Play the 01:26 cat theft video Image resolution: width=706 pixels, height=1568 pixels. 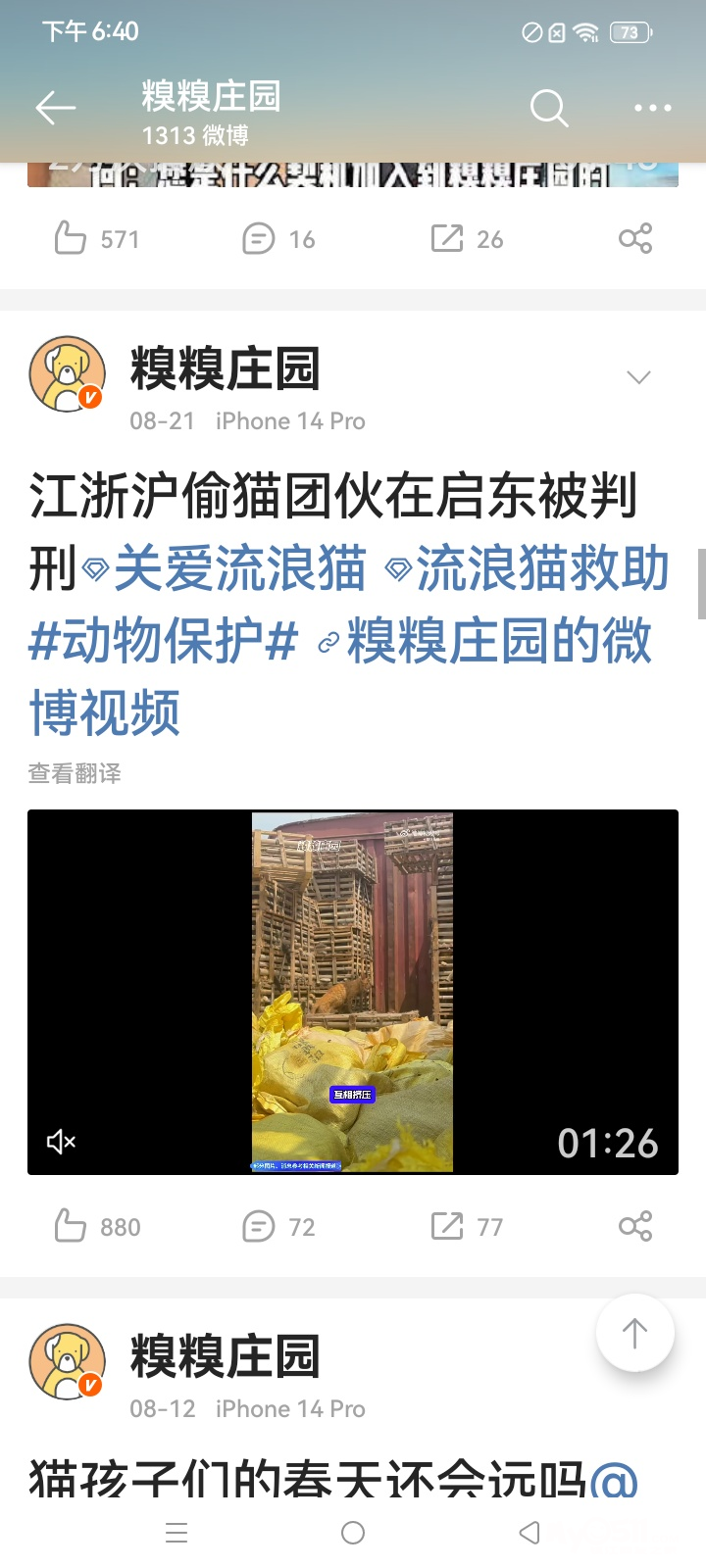353,992
